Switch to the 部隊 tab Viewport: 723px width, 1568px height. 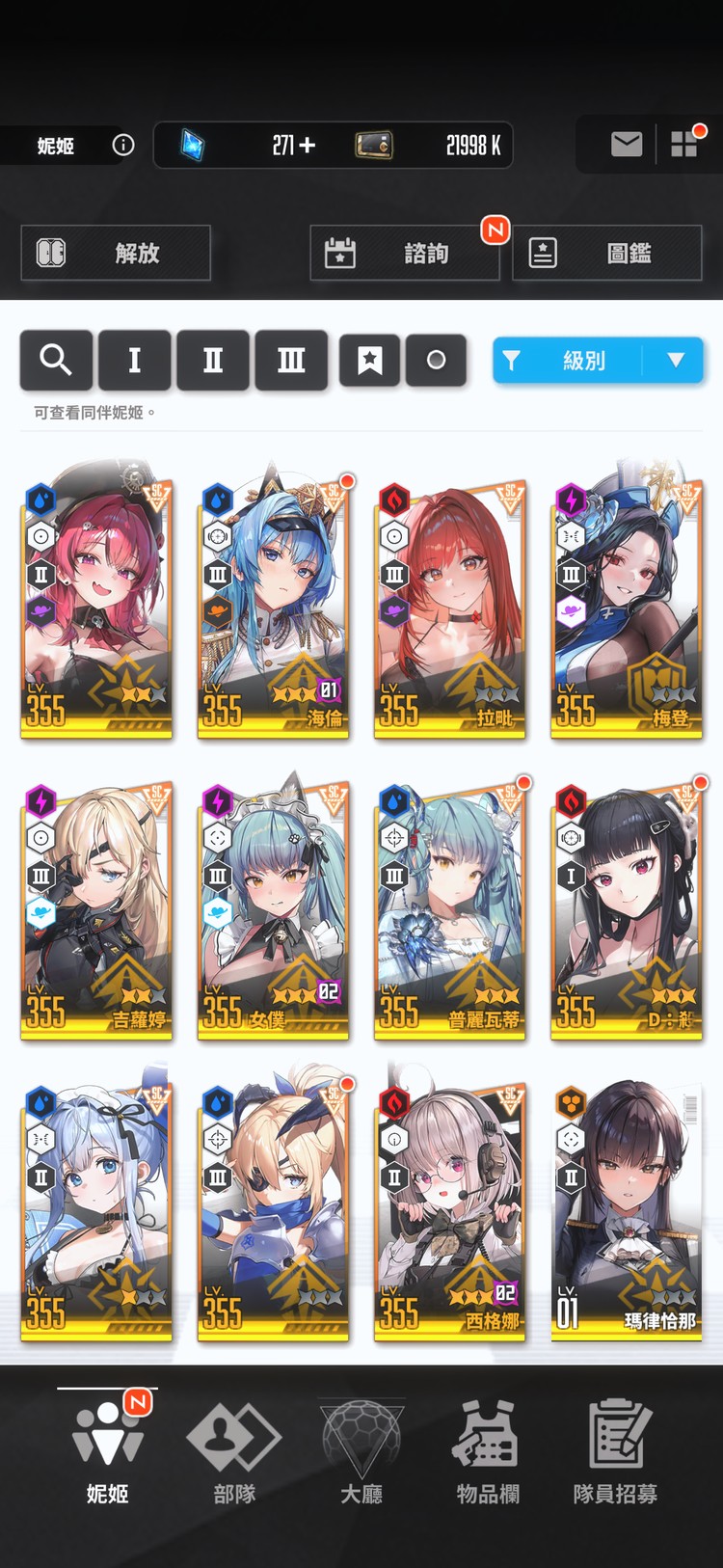pyautogui.click(x=234, y=1452)
